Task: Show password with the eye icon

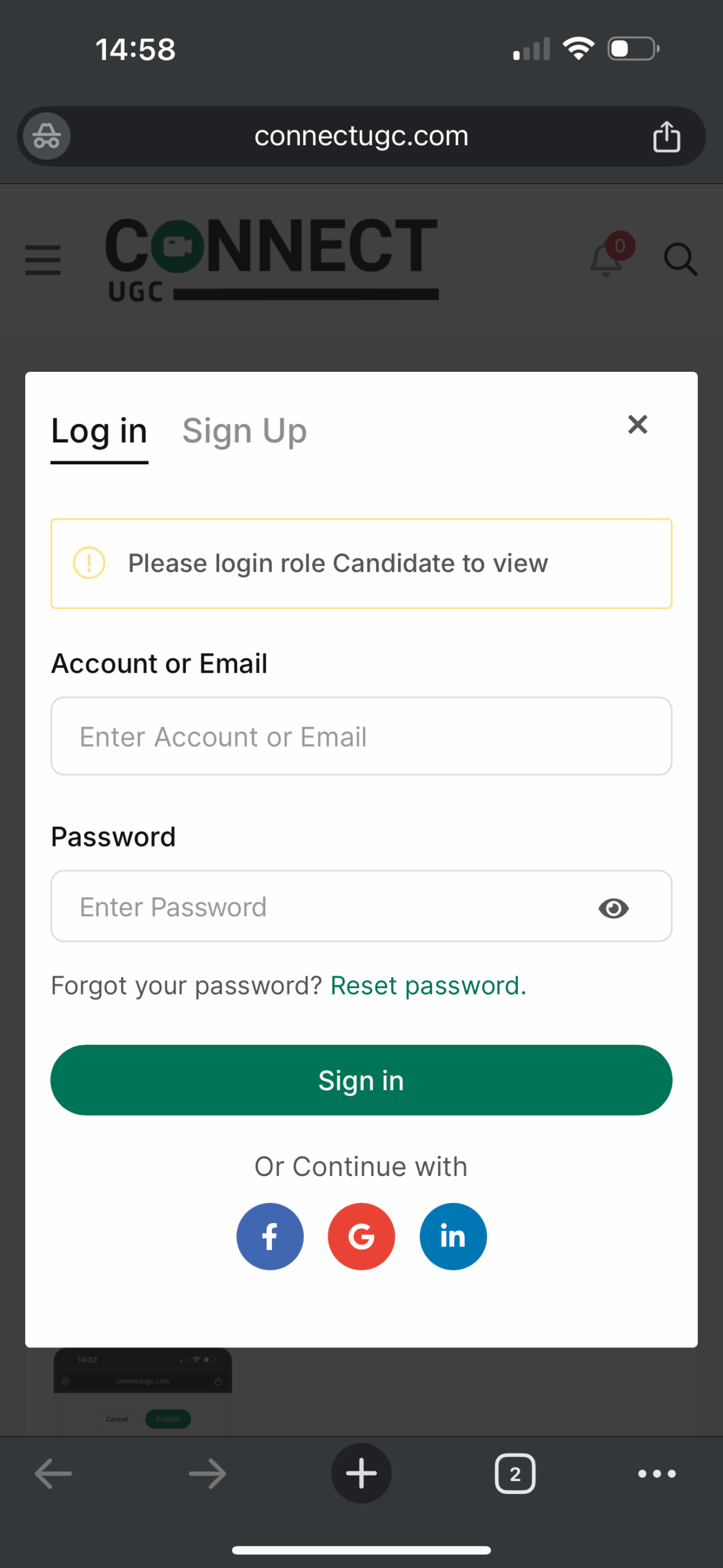Action: point(613,908)
